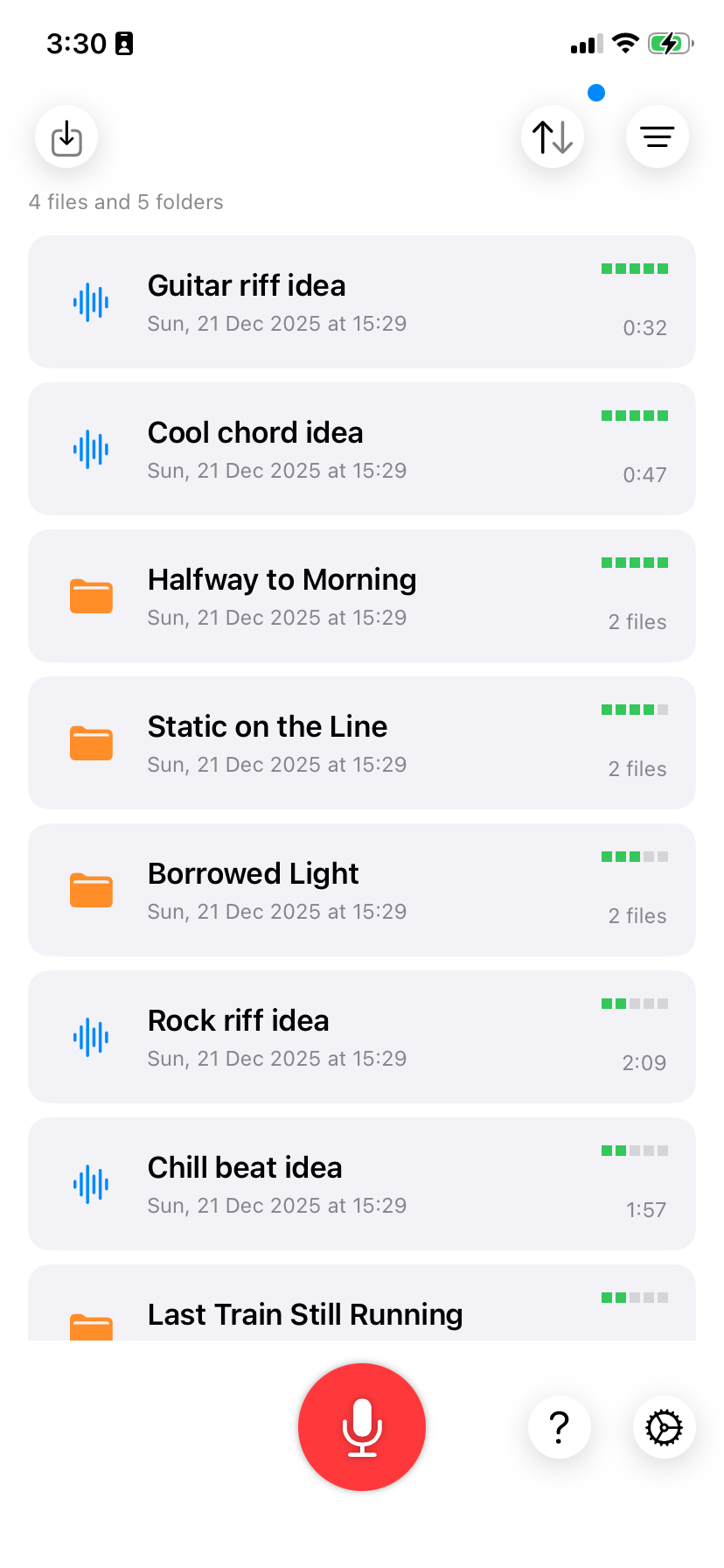Screen dimensions: 724x1568
Task: Click the waveform icon beside Cool chord idea
Action: tap(90, 449)
